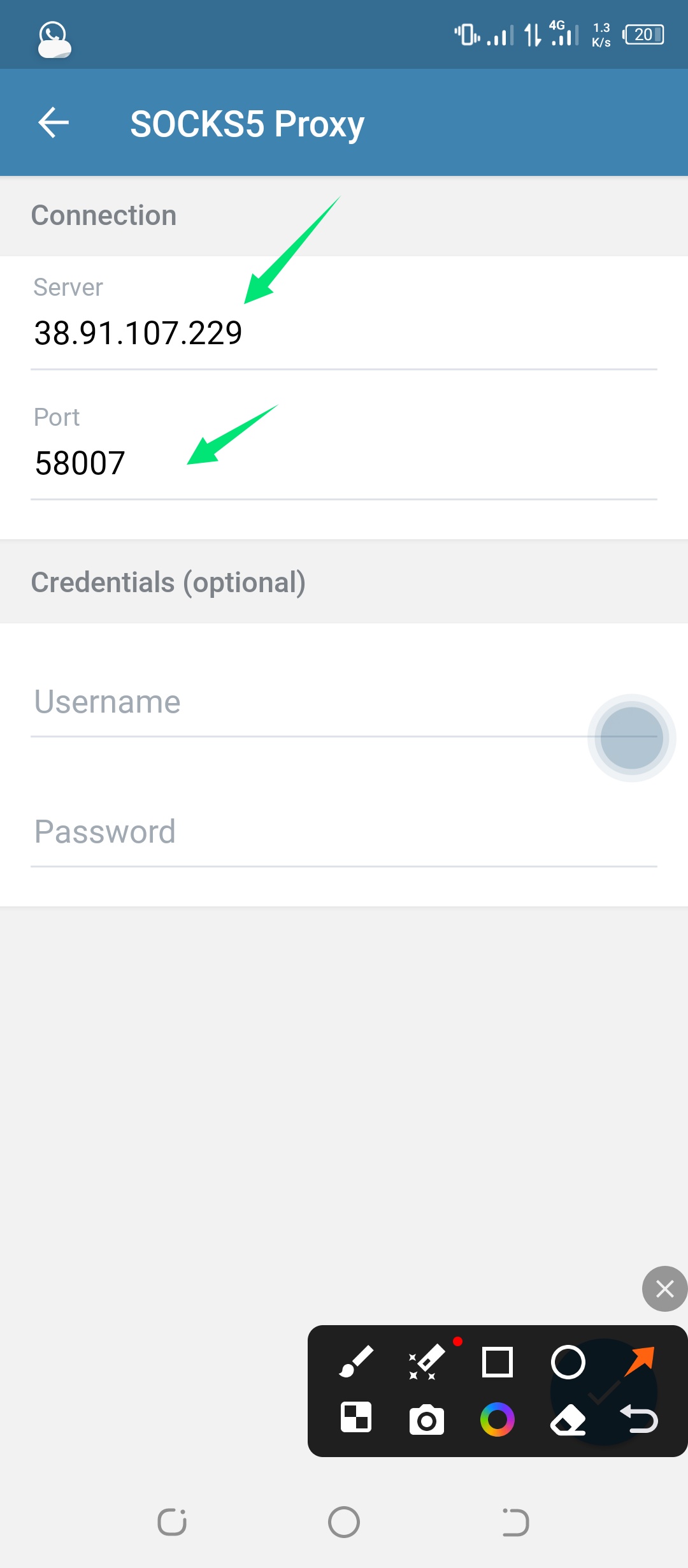This screenshot has width=688, height=1568.
Task: Select the eraser tool
Action: coord(568,1419)
